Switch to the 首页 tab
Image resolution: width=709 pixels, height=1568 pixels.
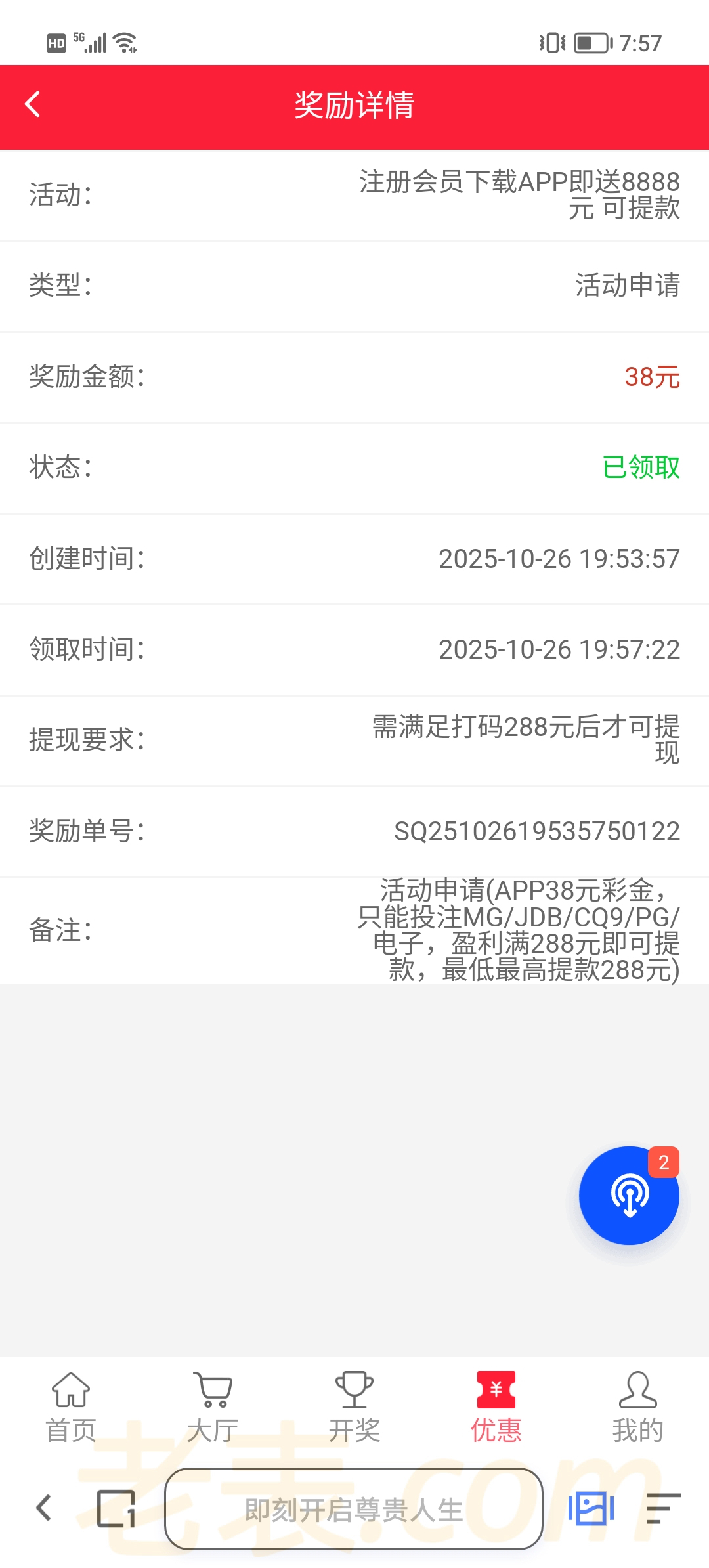click(x=71, y=1406)
